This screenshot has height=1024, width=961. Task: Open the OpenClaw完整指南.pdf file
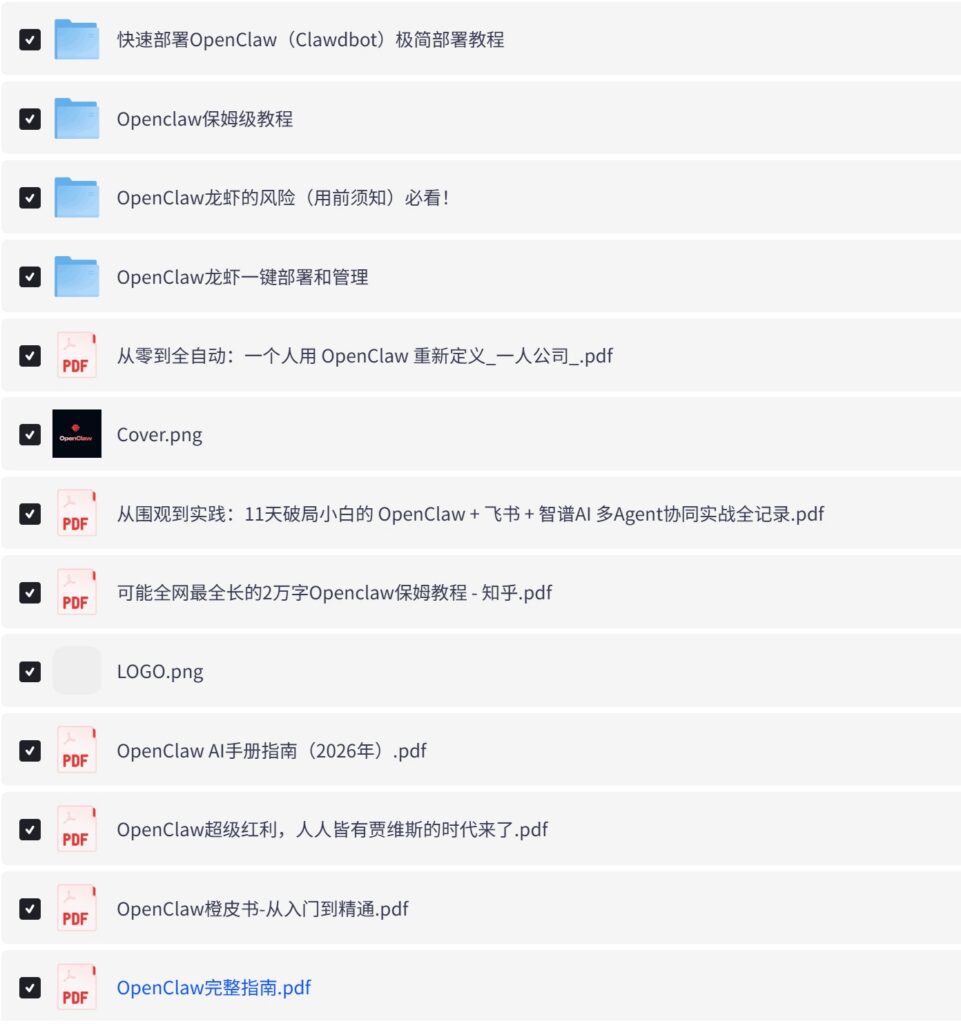point(213,988)
